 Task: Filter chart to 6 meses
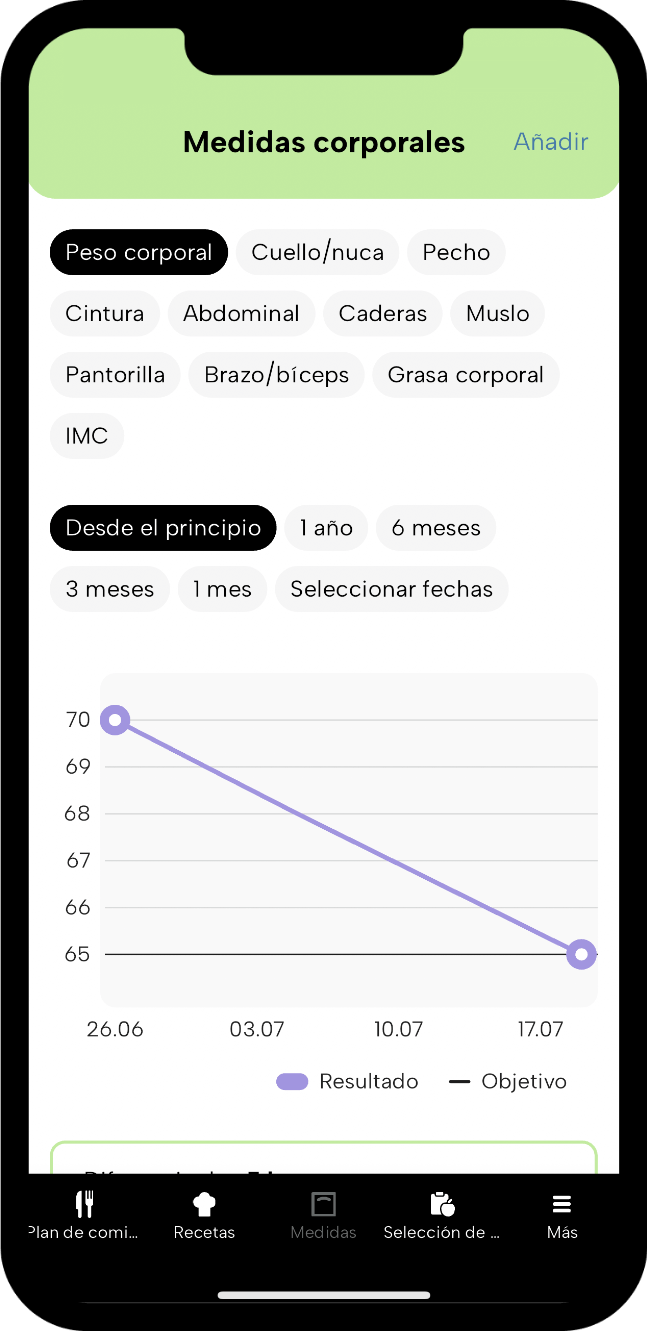click(x=436, y=528)
